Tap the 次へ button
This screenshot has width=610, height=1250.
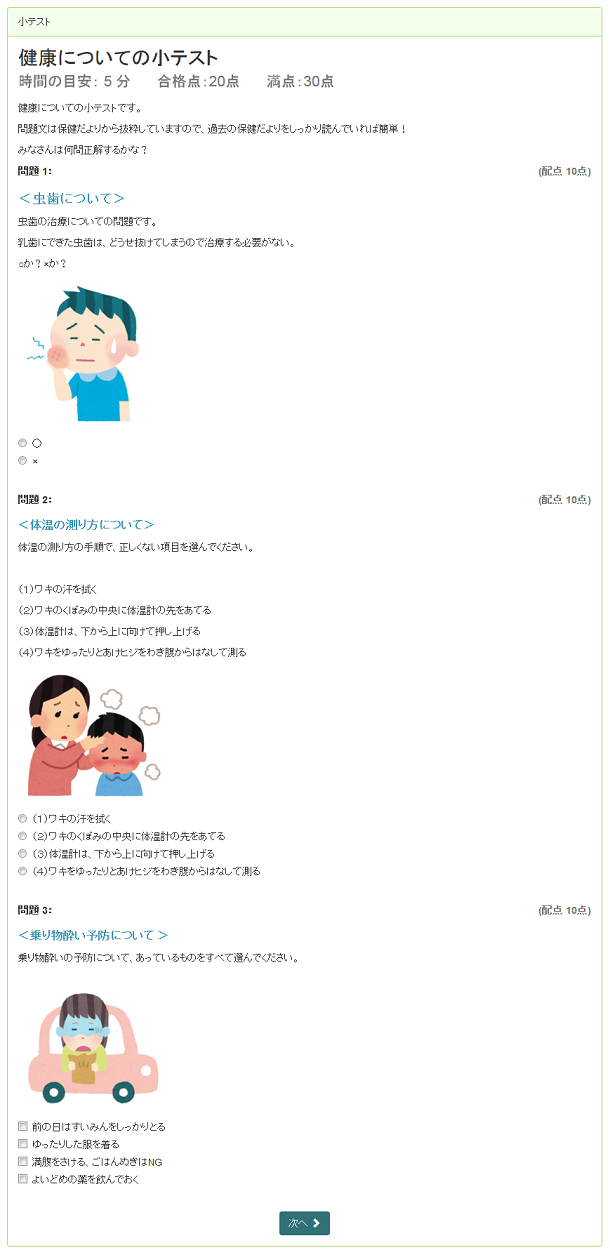[304, 1223]
